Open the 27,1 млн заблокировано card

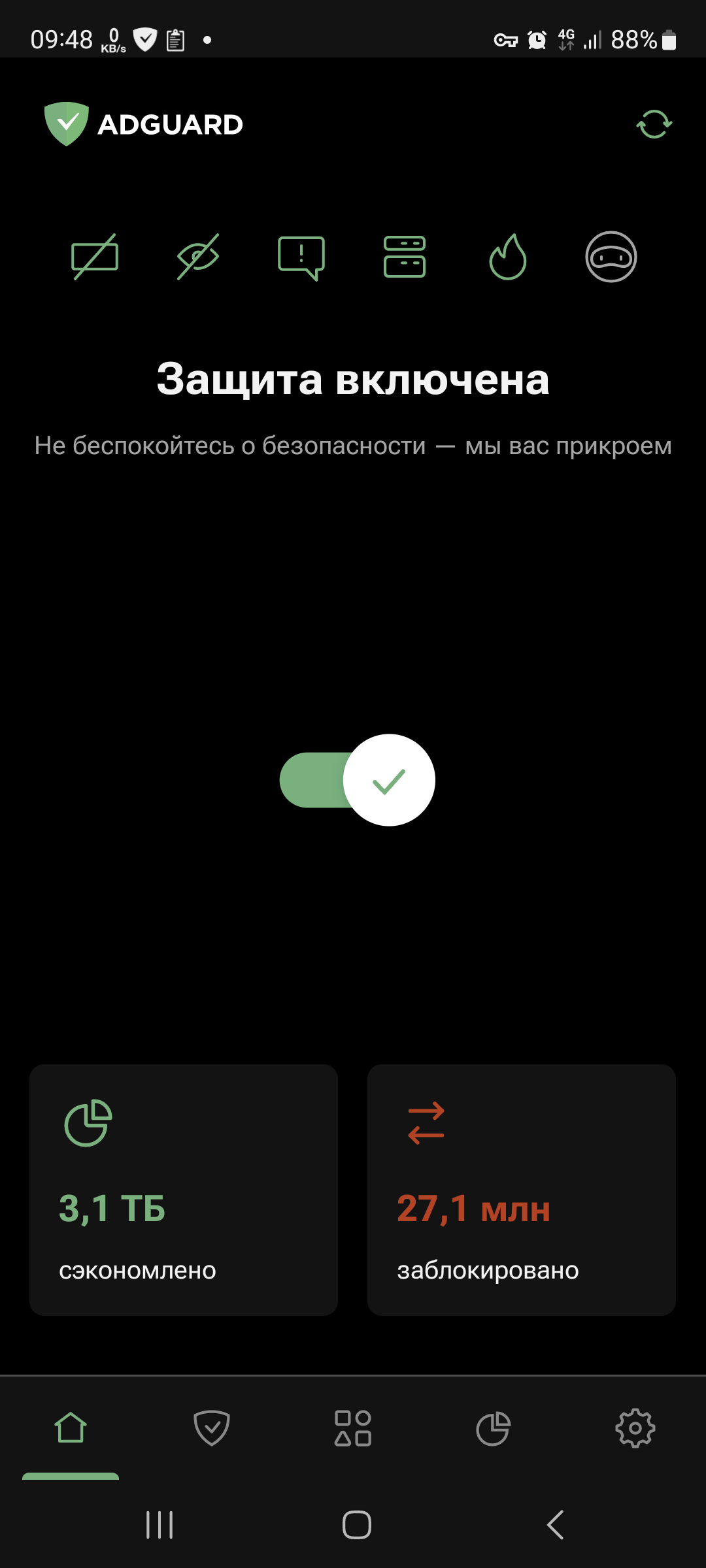pyautogui.click(x=522, y=1190)
